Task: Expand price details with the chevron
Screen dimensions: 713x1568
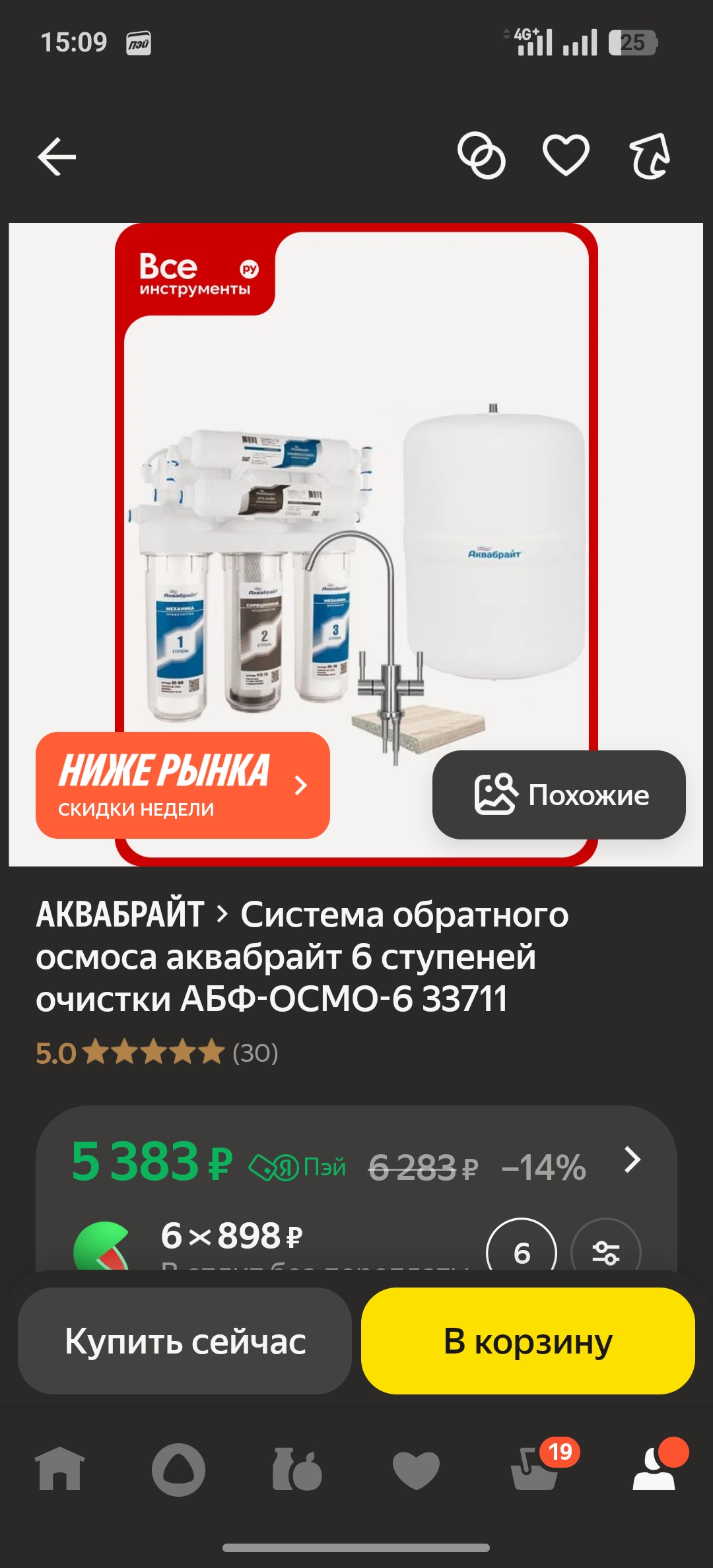Action: (x=632, y=1160)
